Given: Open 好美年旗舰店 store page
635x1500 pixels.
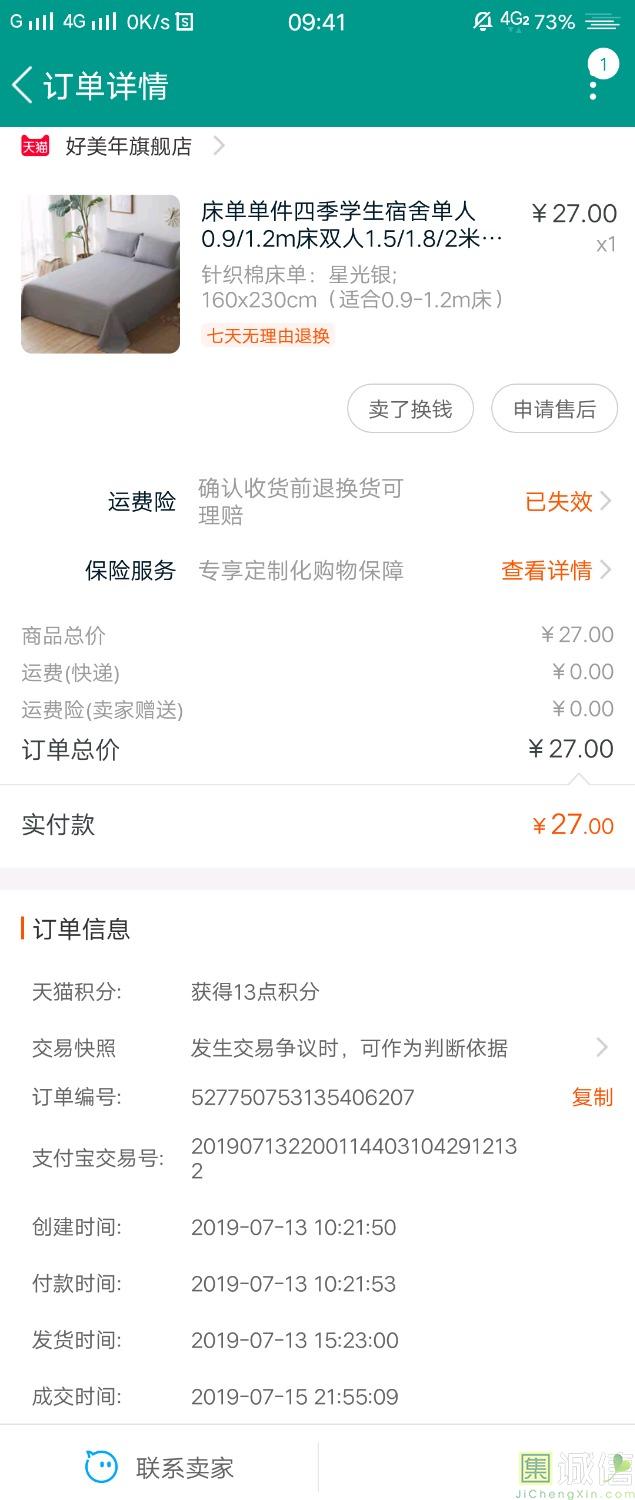Looking at the screenshot, I should pyautogui.click(x=128, y=147).
